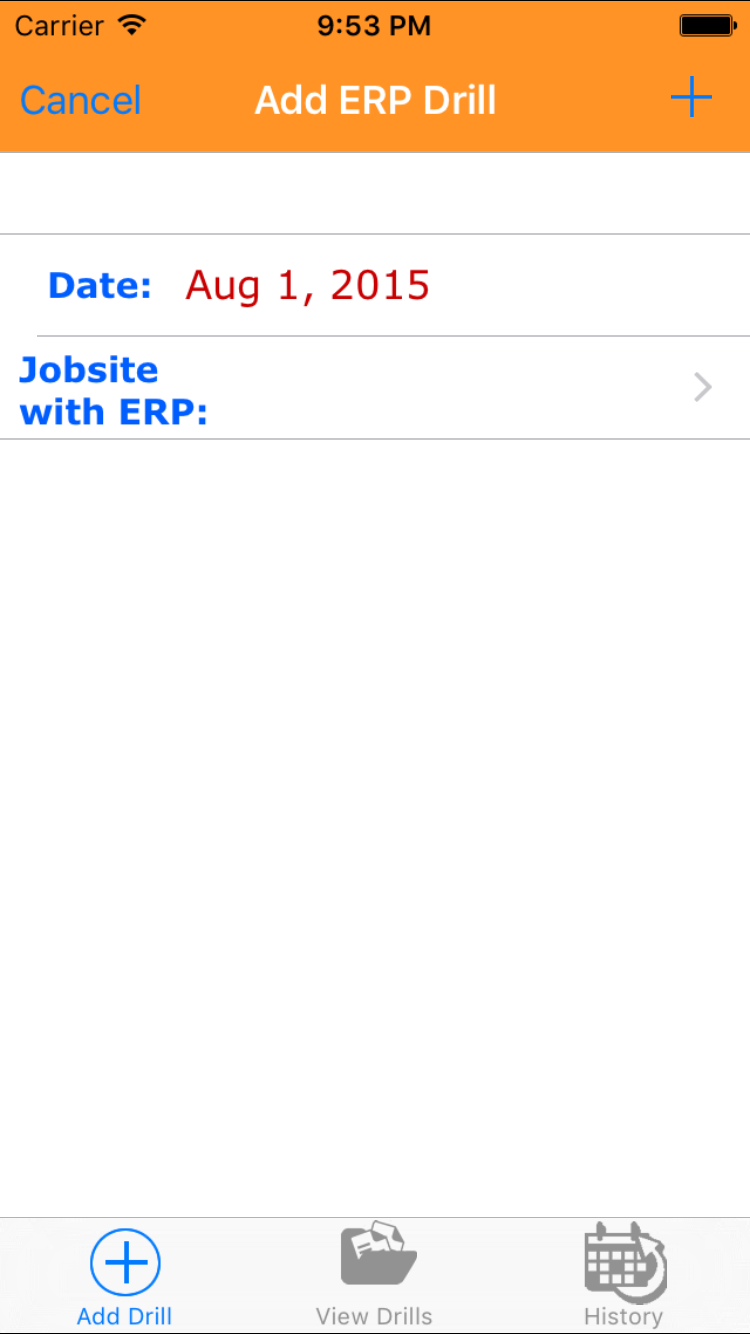Screen dimensions: 750x1334
Task: Open the History tab
Action: [x=624, y=1275]
